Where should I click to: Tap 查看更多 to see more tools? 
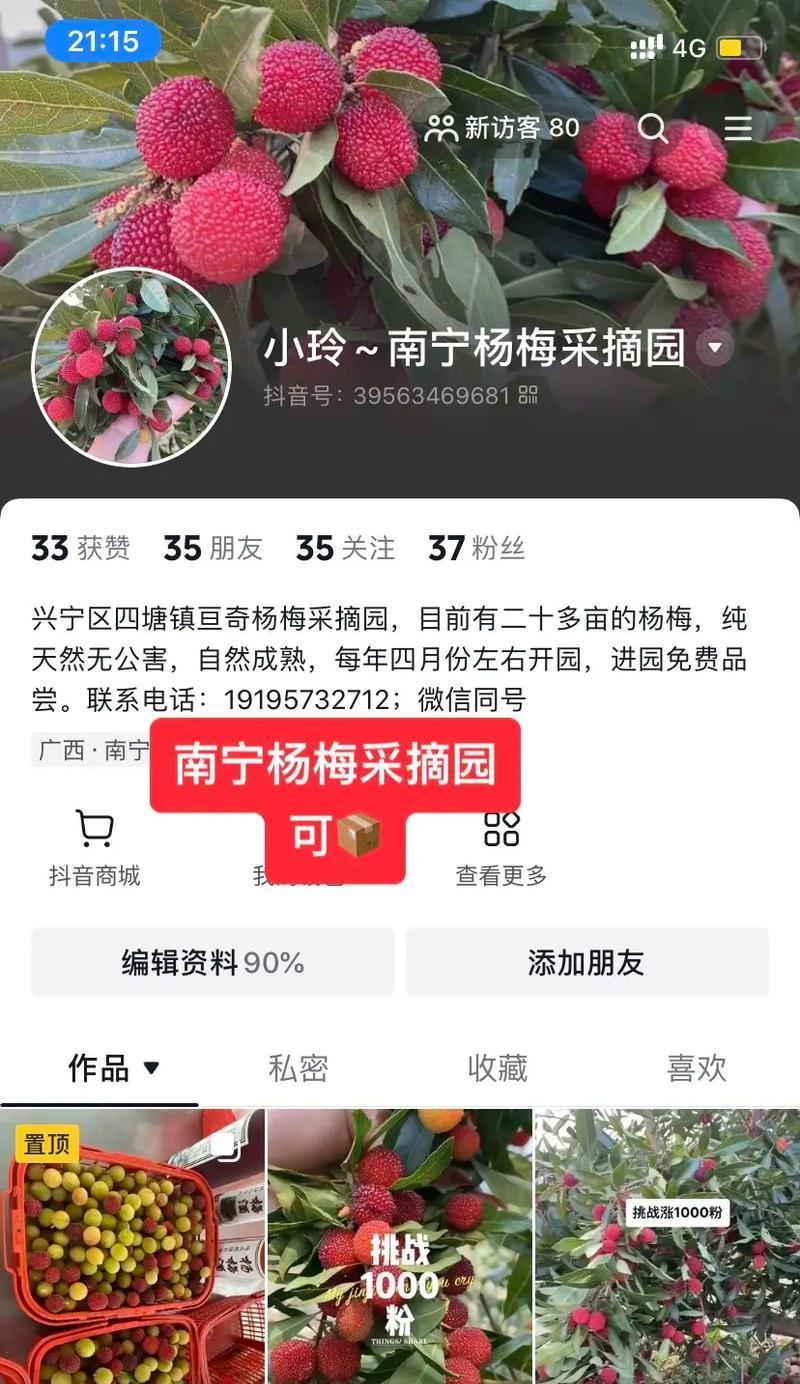tap(501, 848)
